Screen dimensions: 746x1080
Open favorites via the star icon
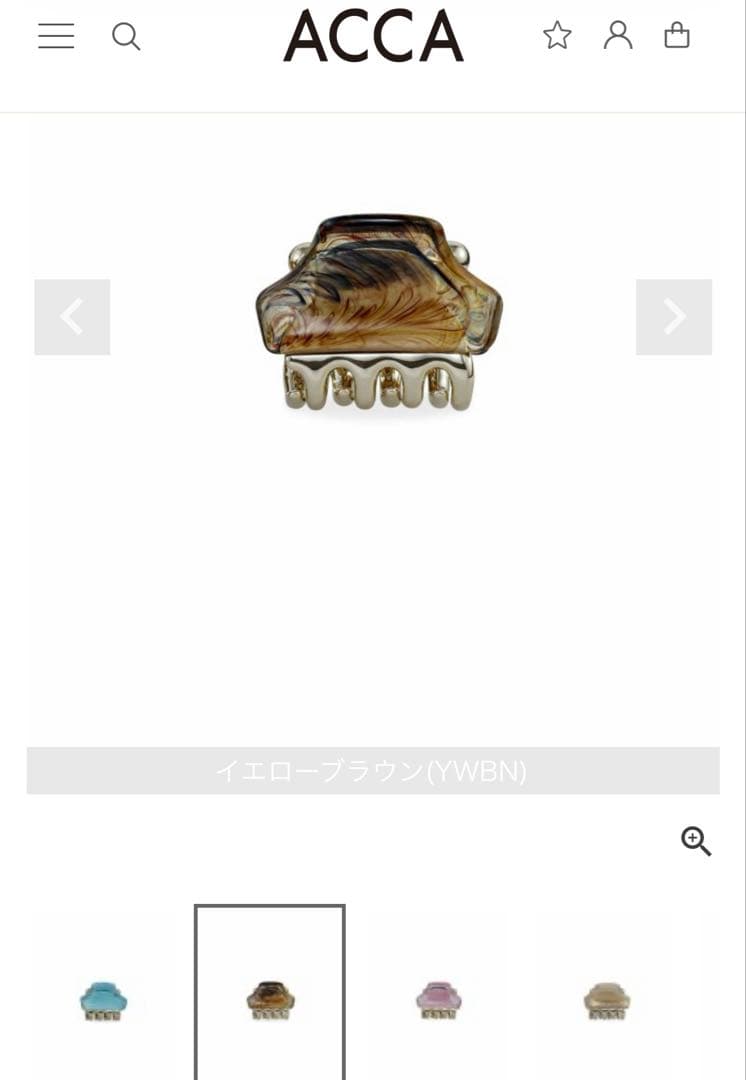[557, 35]
